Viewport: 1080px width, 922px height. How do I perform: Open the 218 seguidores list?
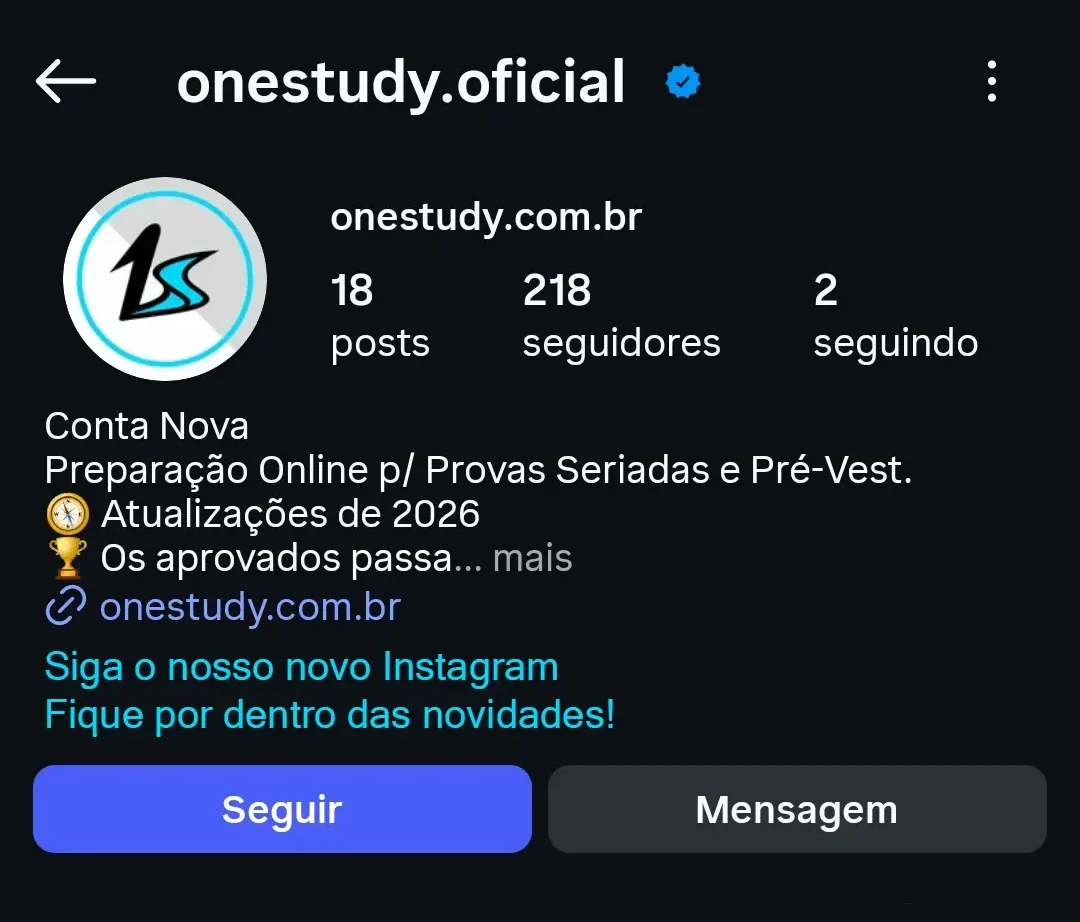point(620,316)
